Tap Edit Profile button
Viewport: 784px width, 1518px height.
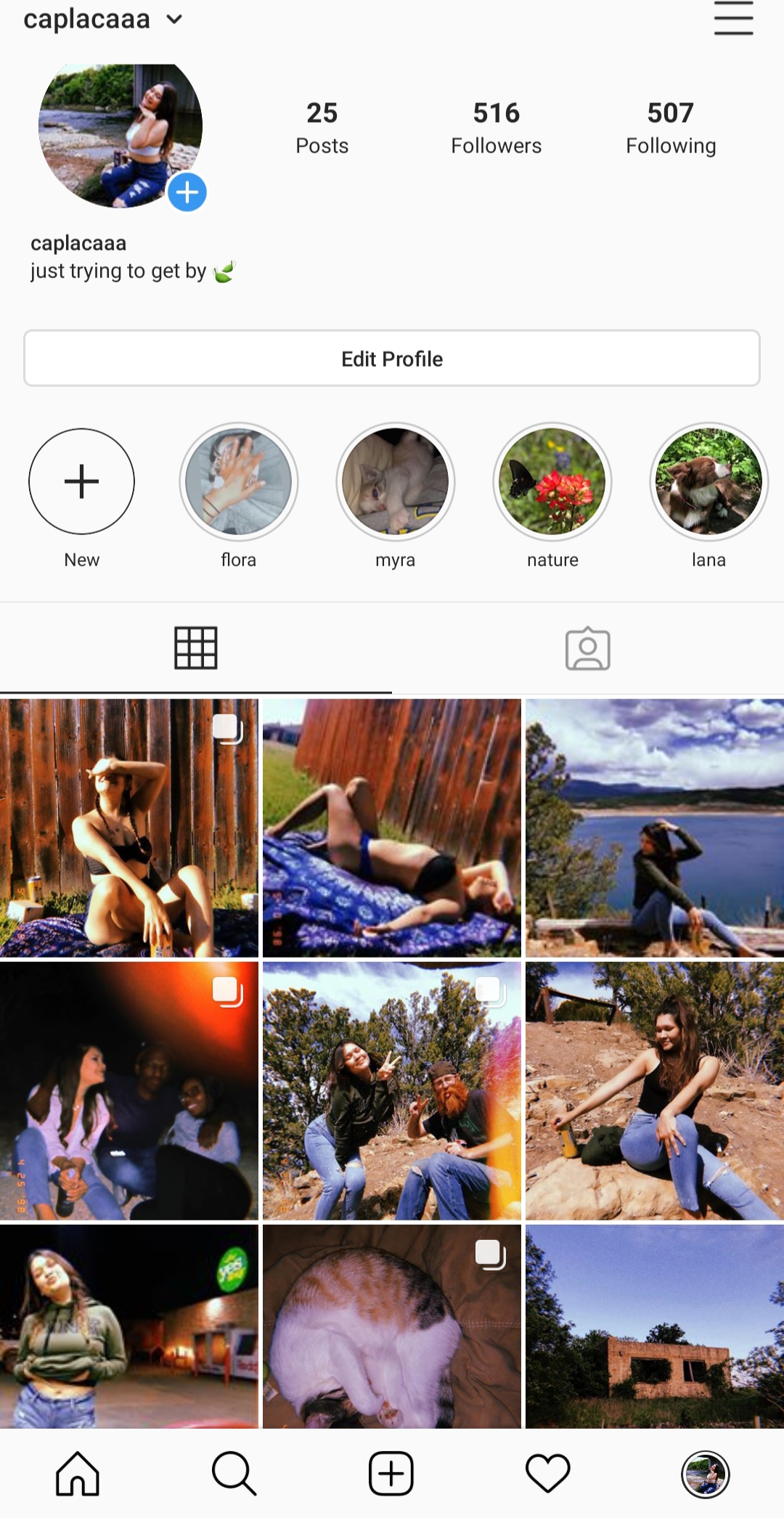(392, 359)
